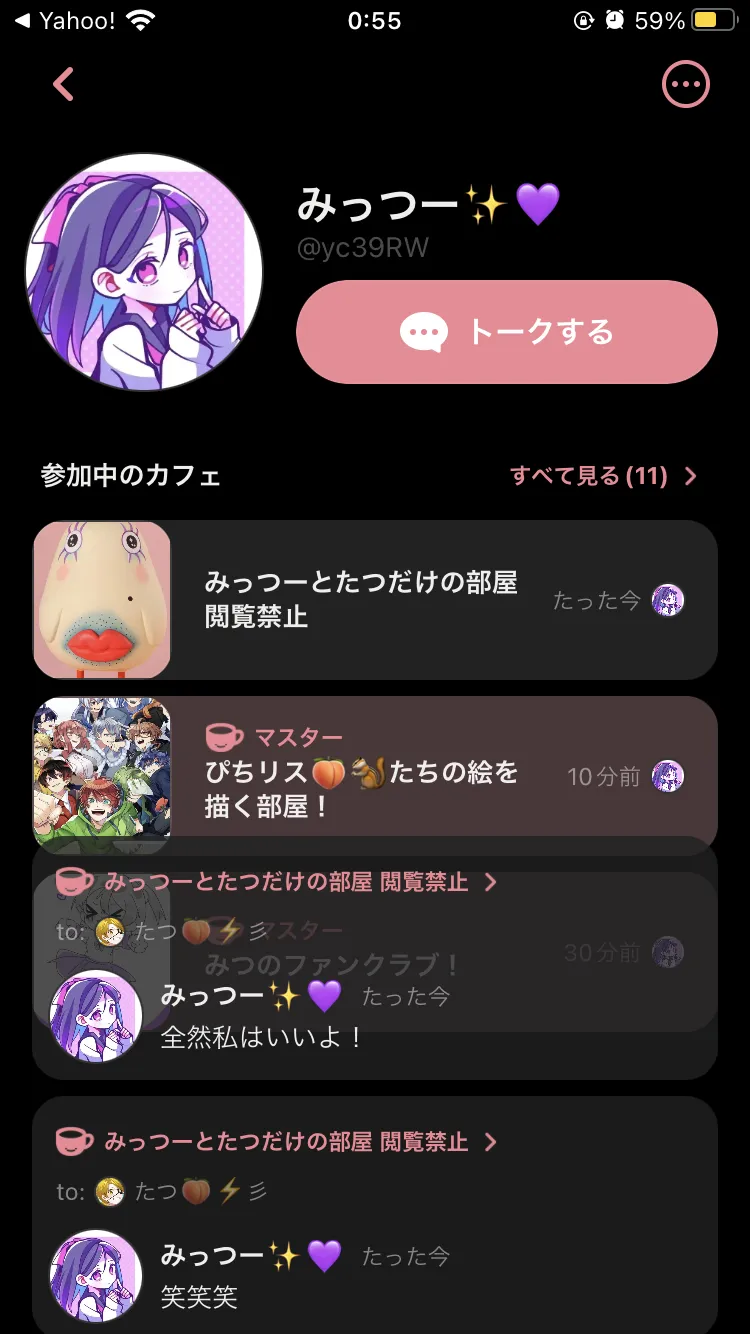Go back using the pink arrow
Screen dimensions: 750x1334
pyautogui.click(x=64, y=85)
